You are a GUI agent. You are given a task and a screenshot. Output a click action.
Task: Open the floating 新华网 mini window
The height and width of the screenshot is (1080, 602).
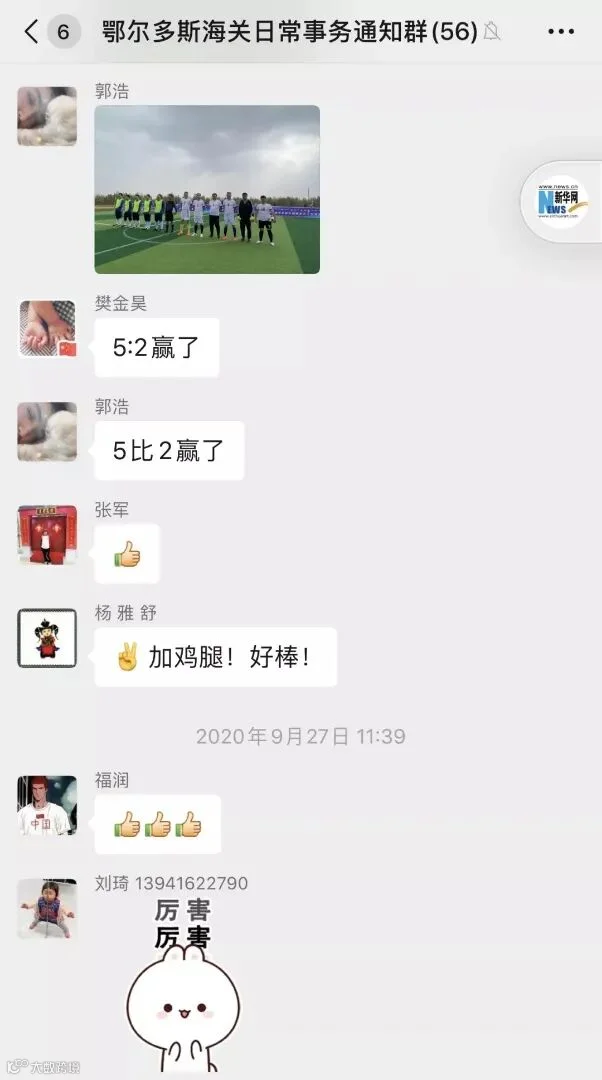[x=562, y=202]
